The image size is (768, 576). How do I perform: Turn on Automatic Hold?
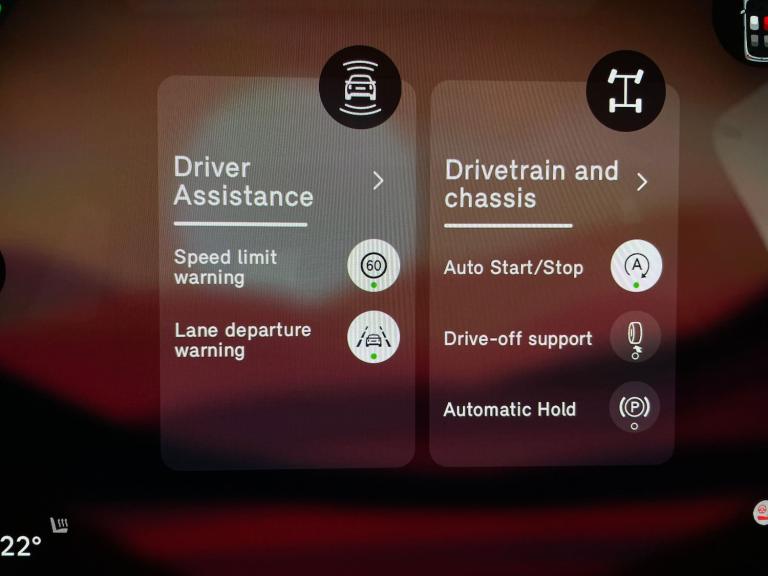[x=634, y=408]
